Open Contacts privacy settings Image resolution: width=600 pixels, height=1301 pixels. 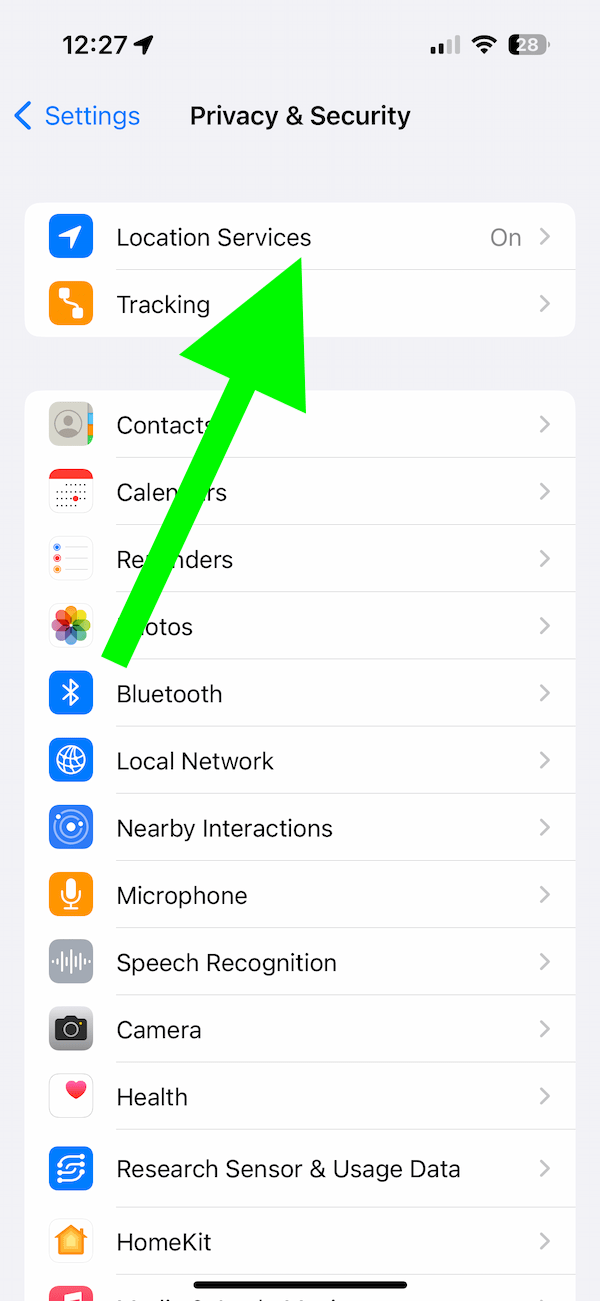[300, 424]
